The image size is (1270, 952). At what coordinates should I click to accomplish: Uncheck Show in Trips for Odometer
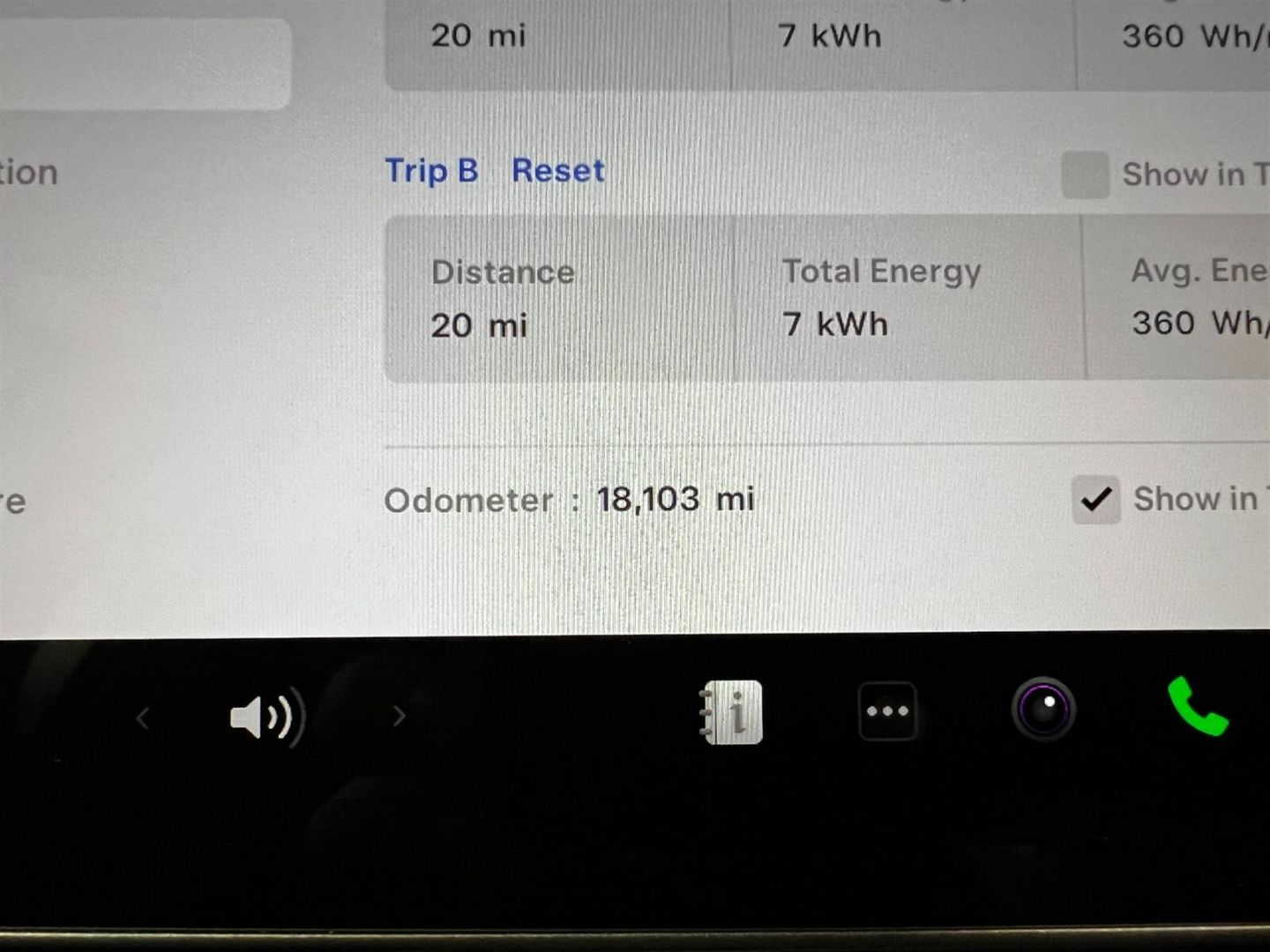click(x=1095, y=500)
